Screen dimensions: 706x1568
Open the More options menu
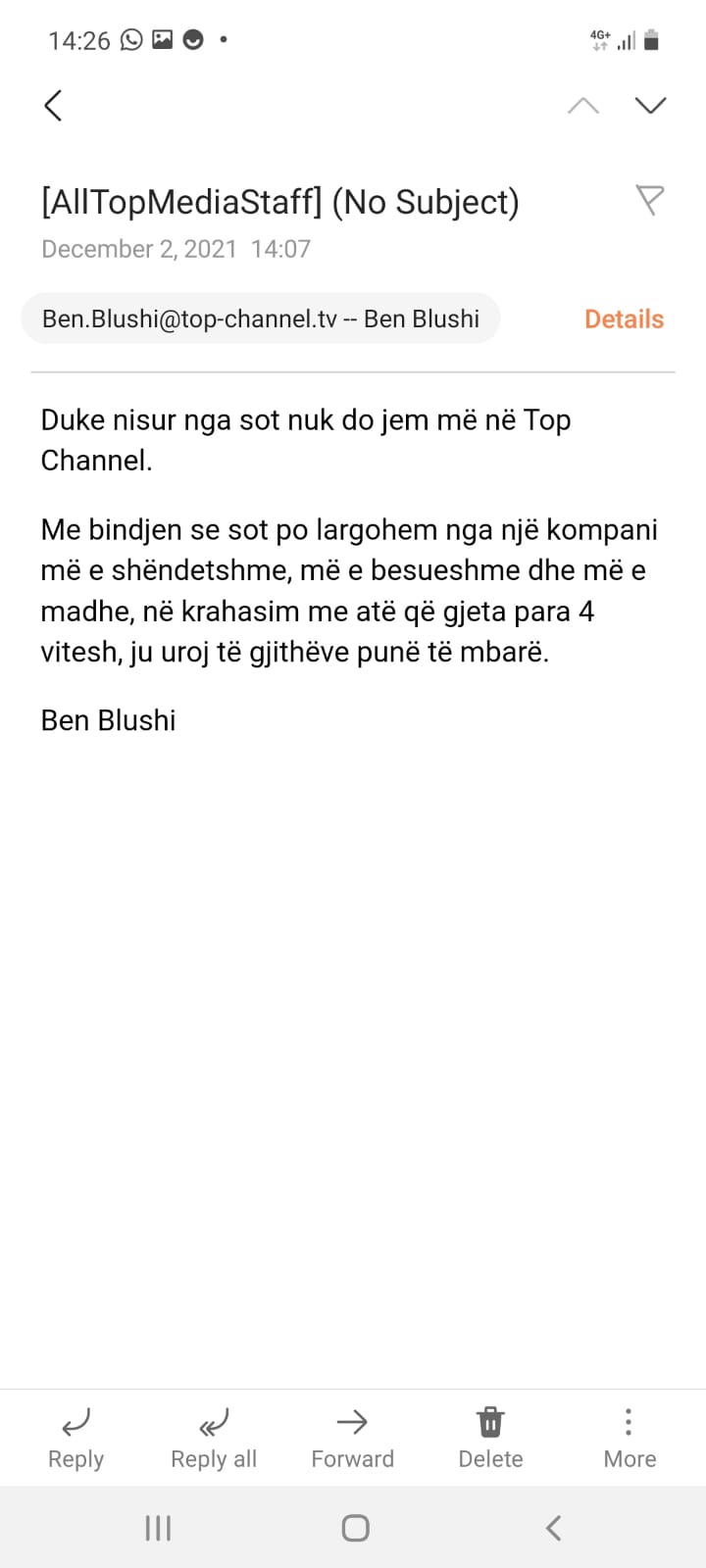tap(629, 1438)
